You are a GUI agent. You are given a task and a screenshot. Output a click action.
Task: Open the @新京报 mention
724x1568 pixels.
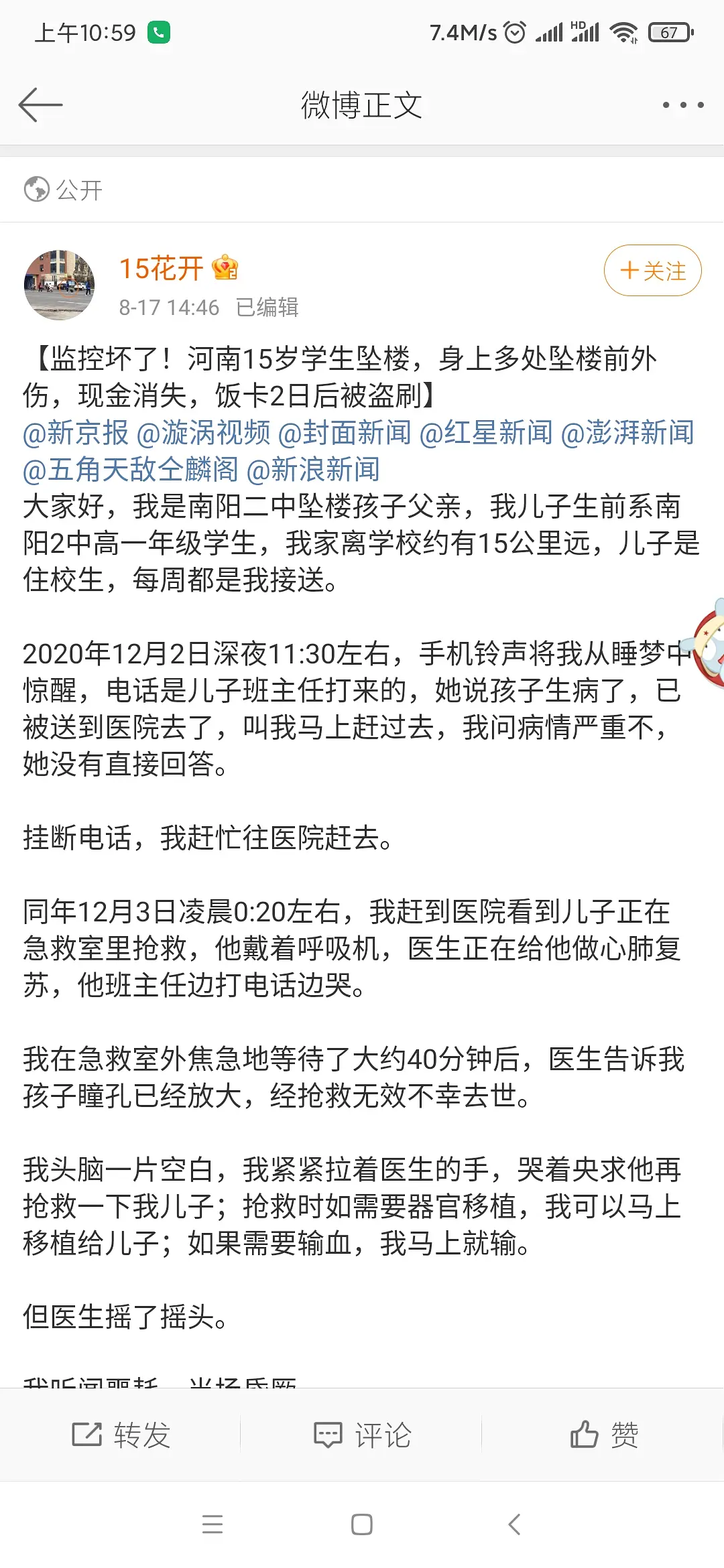coord(75,433)
